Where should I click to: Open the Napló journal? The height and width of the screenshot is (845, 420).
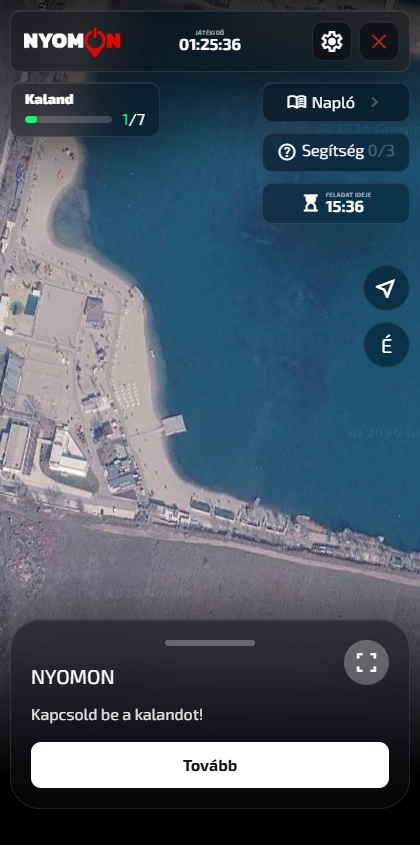(x=336, y=102)
